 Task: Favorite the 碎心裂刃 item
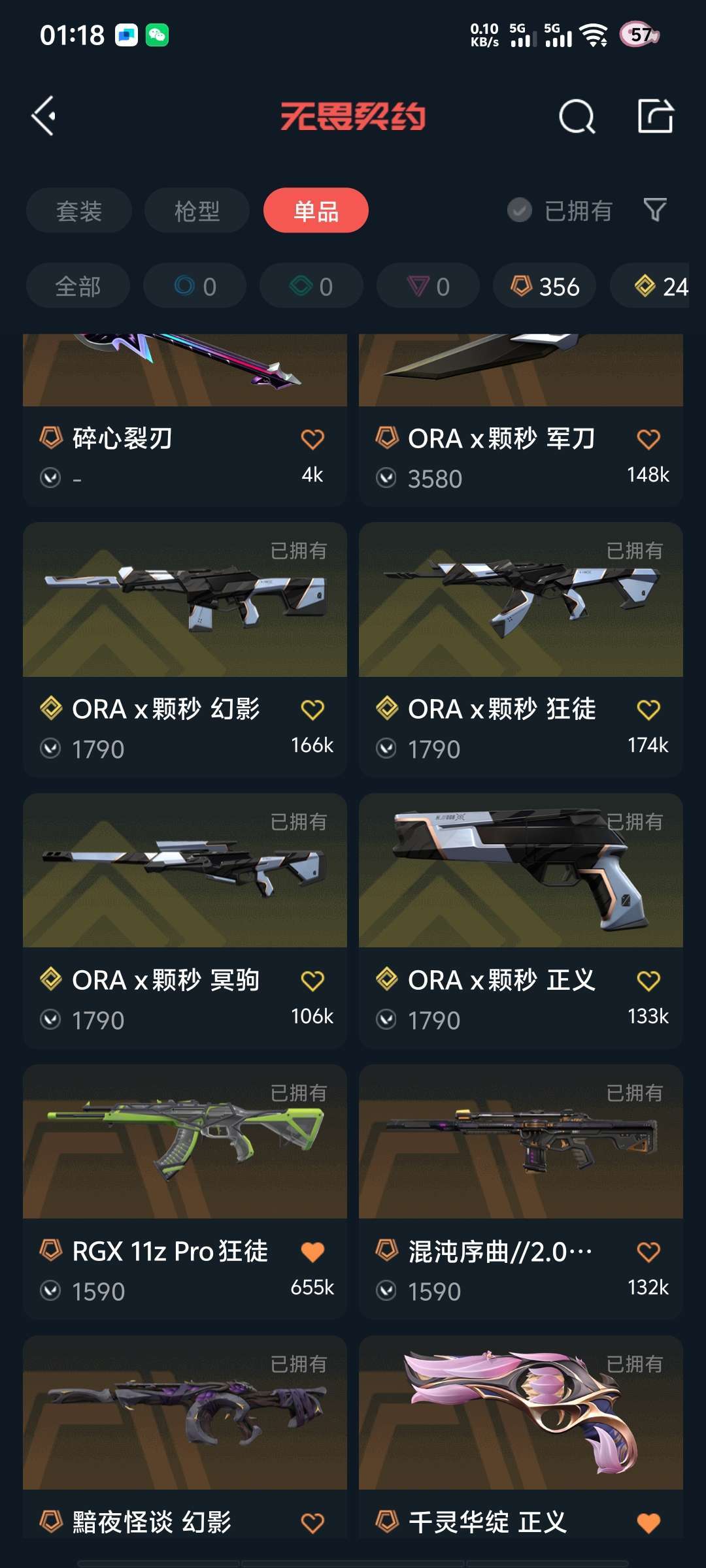pyautogui.click(x=312, y=439)
